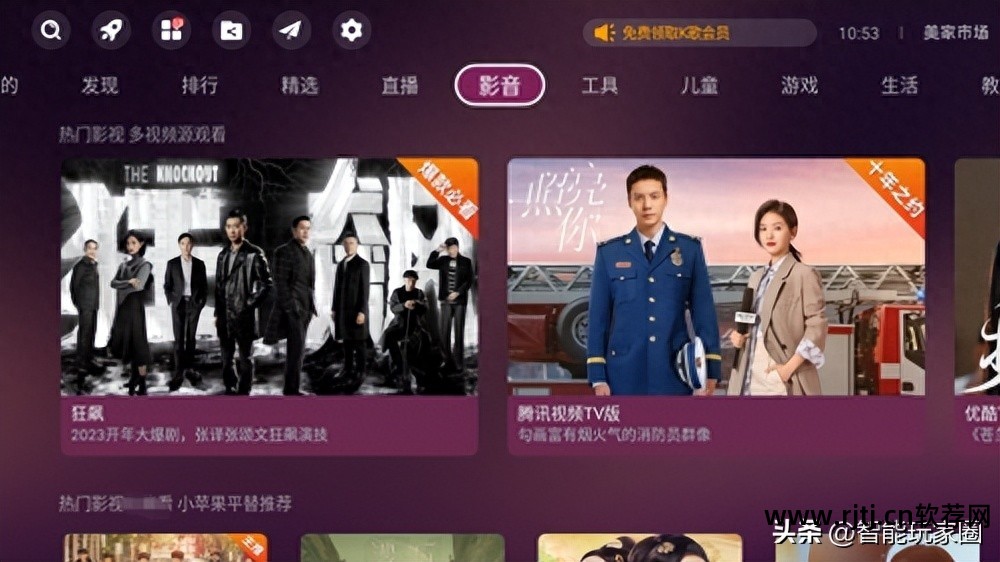Select the 影音 tab

[x=500, y=86]
